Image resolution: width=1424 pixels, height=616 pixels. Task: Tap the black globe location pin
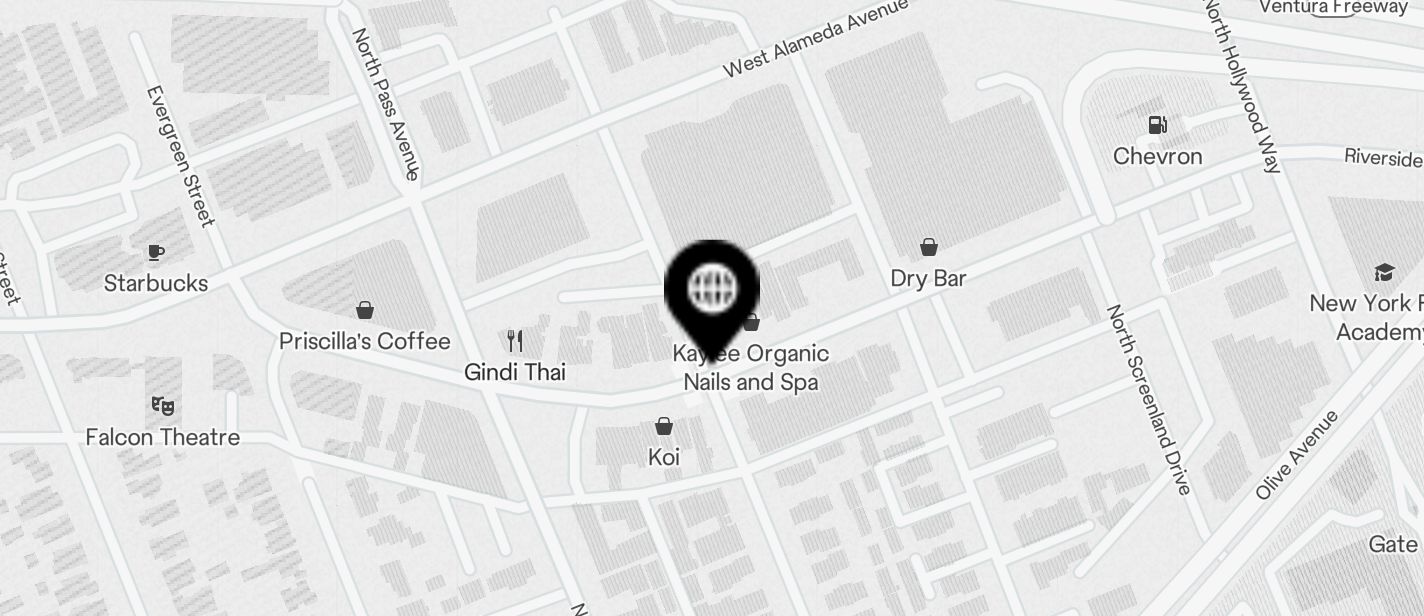pos(712,289)
